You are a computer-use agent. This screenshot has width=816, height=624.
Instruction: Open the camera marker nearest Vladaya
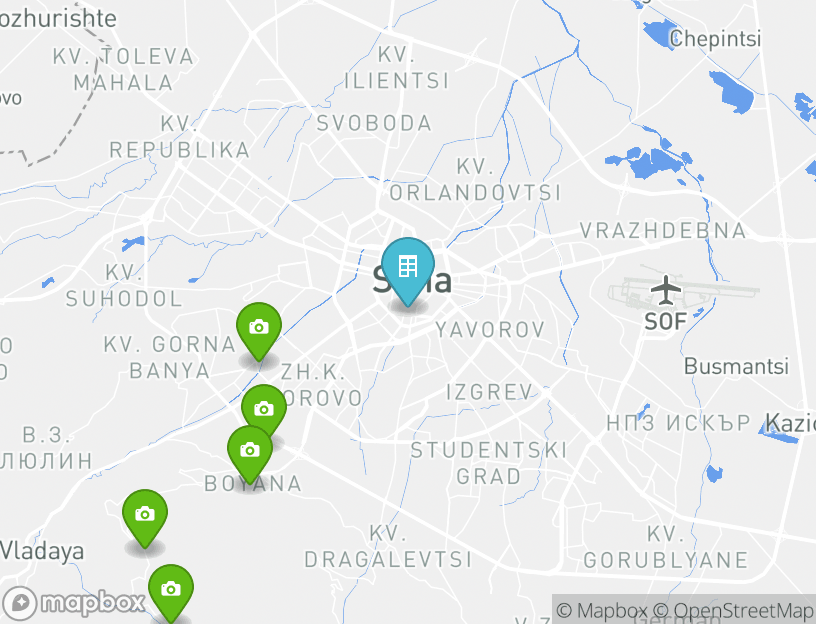tap(145, 516)
